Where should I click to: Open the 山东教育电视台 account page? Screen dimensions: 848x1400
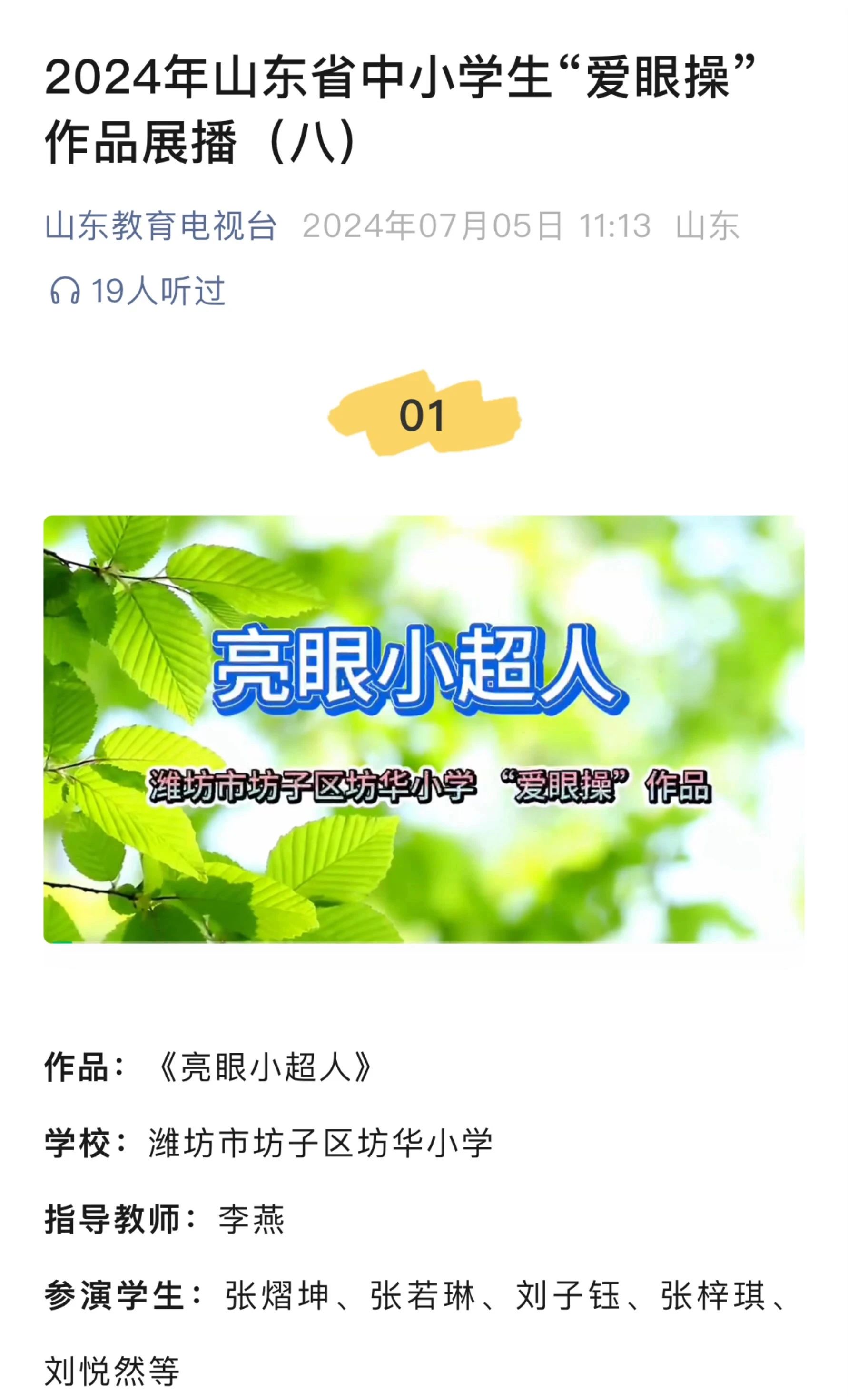click(161, 225)
